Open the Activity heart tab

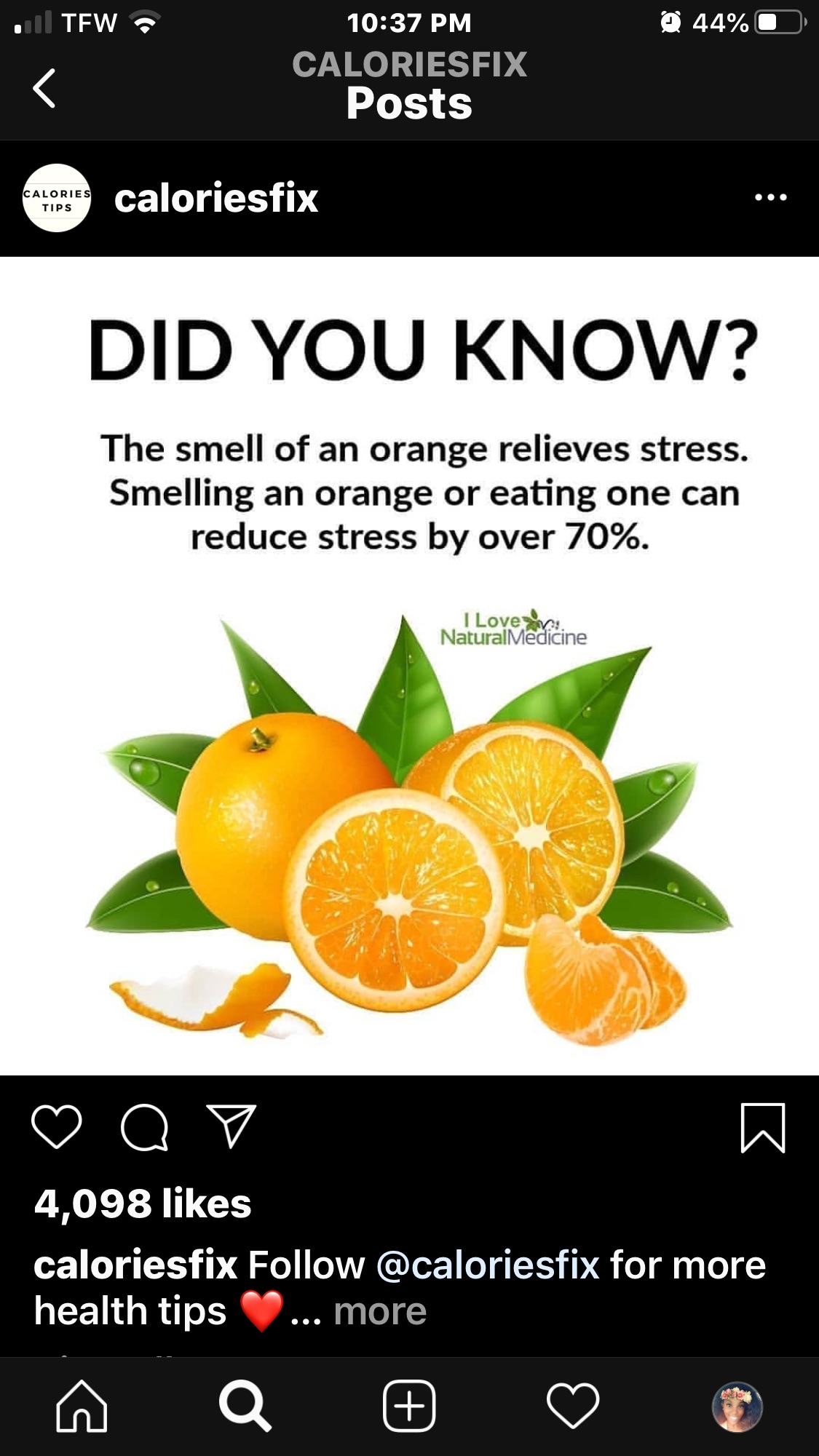(573, 1406)
